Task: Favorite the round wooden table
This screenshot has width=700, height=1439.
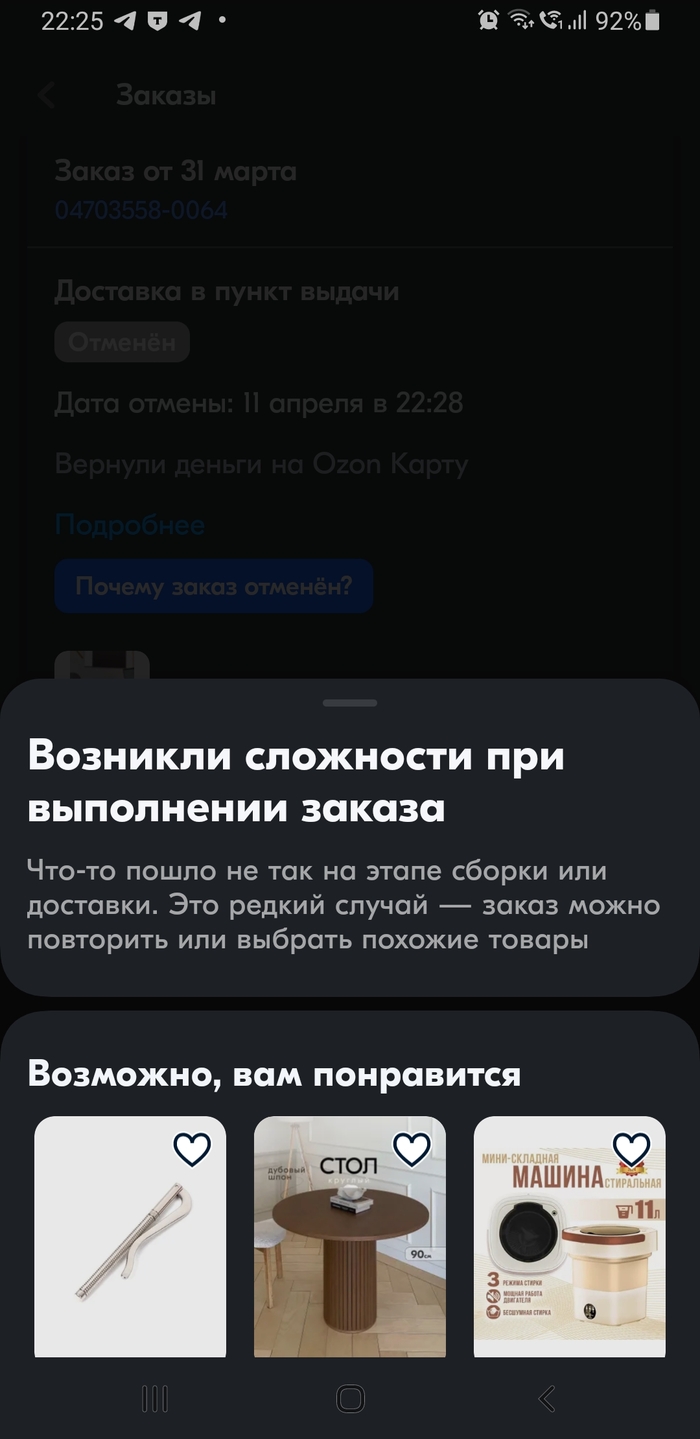Action: (x=411, y=1150)
